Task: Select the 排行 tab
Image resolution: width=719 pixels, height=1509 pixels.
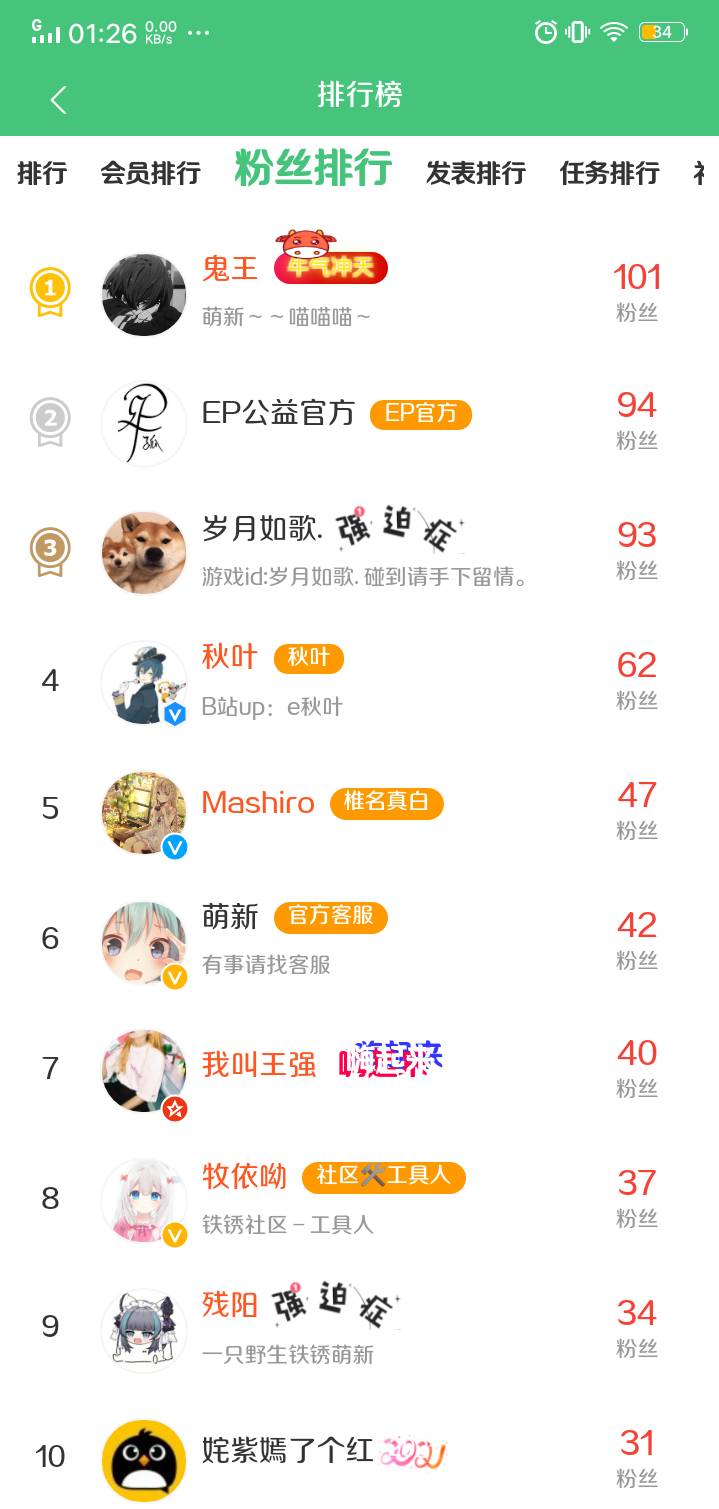Action: point(42,173)
